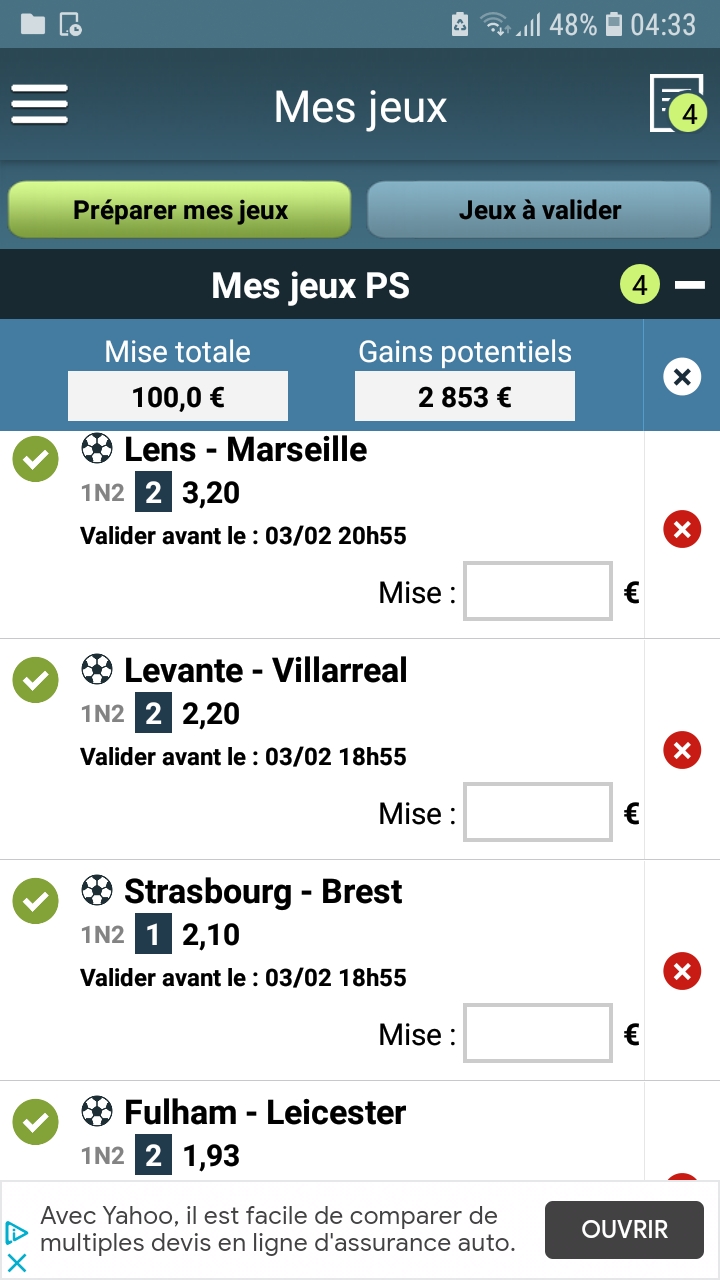
Task: Enter stake for Lens - Marseille
Action: 538,591
